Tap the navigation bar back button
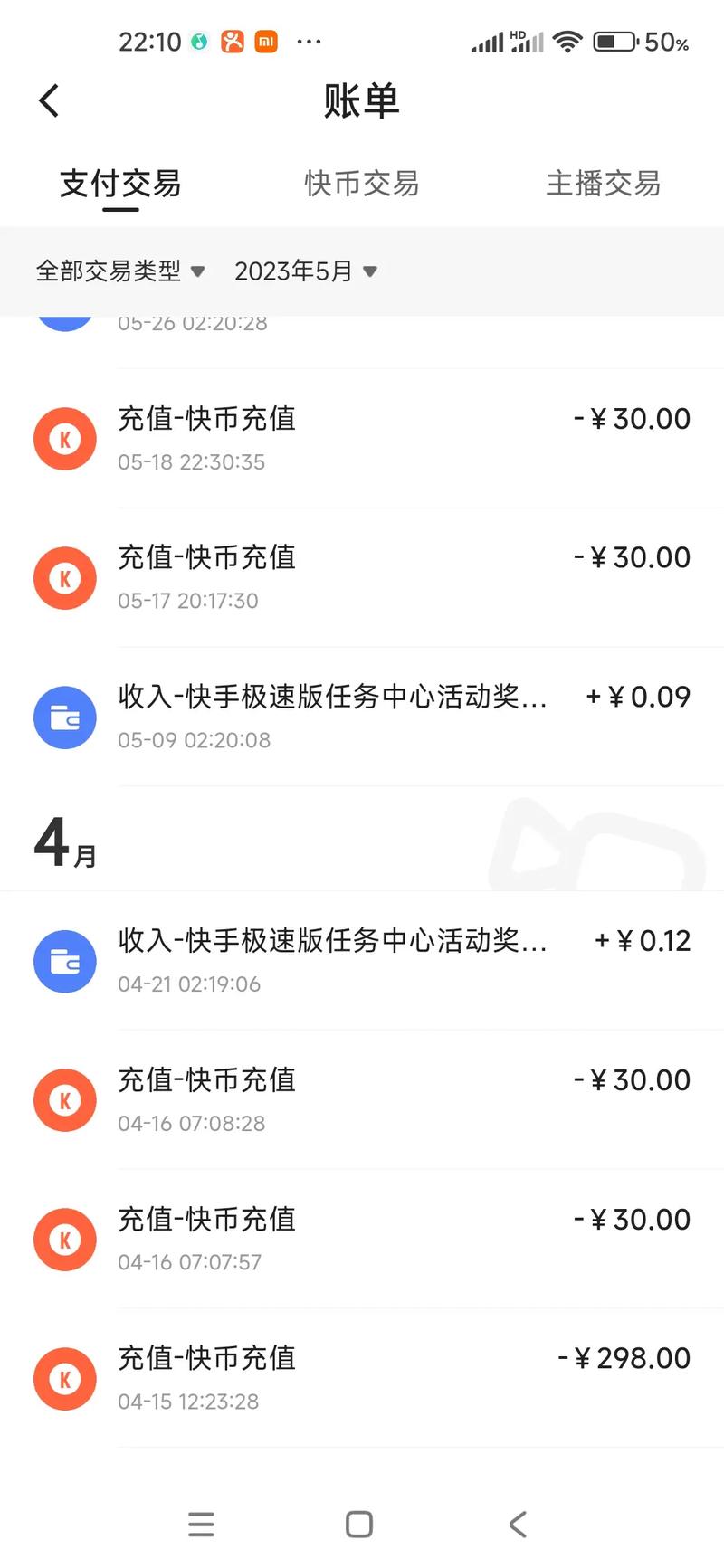This screenshot has height=1568, width=724. tap(518, 1524)
